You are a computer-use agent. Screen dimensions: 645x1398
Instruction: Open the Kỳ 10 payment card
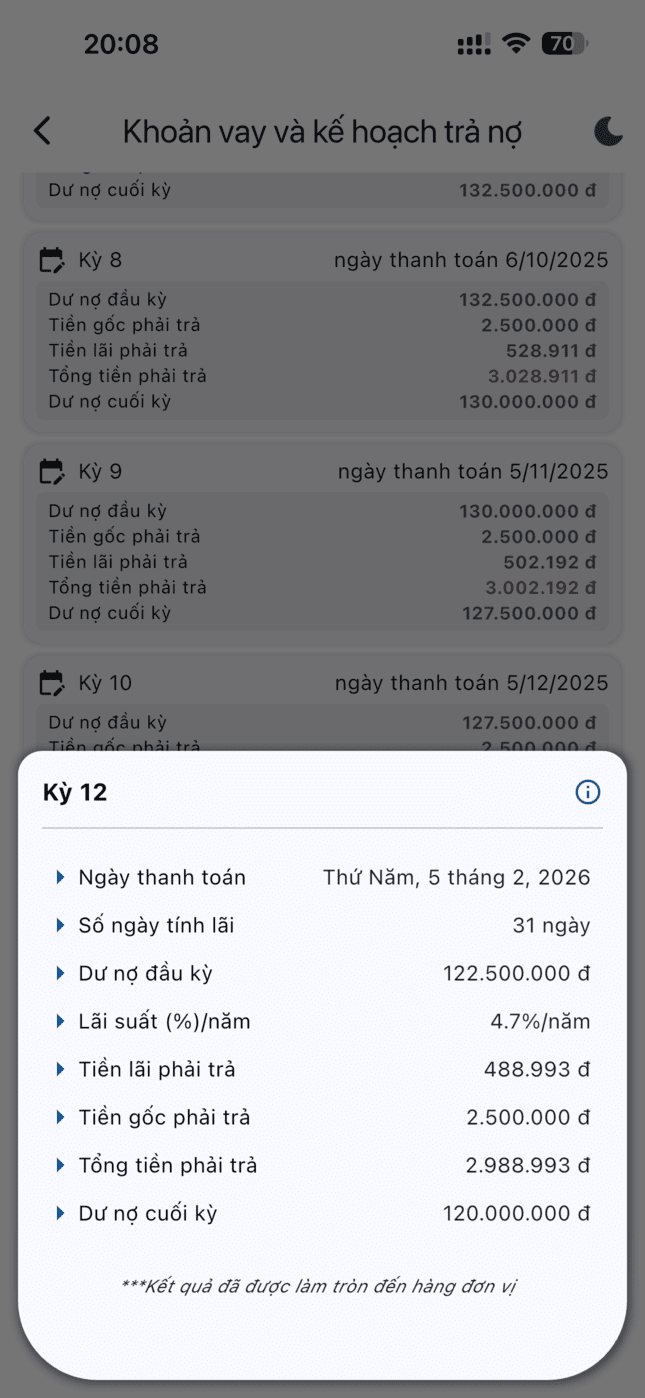(x=322, y=703)
